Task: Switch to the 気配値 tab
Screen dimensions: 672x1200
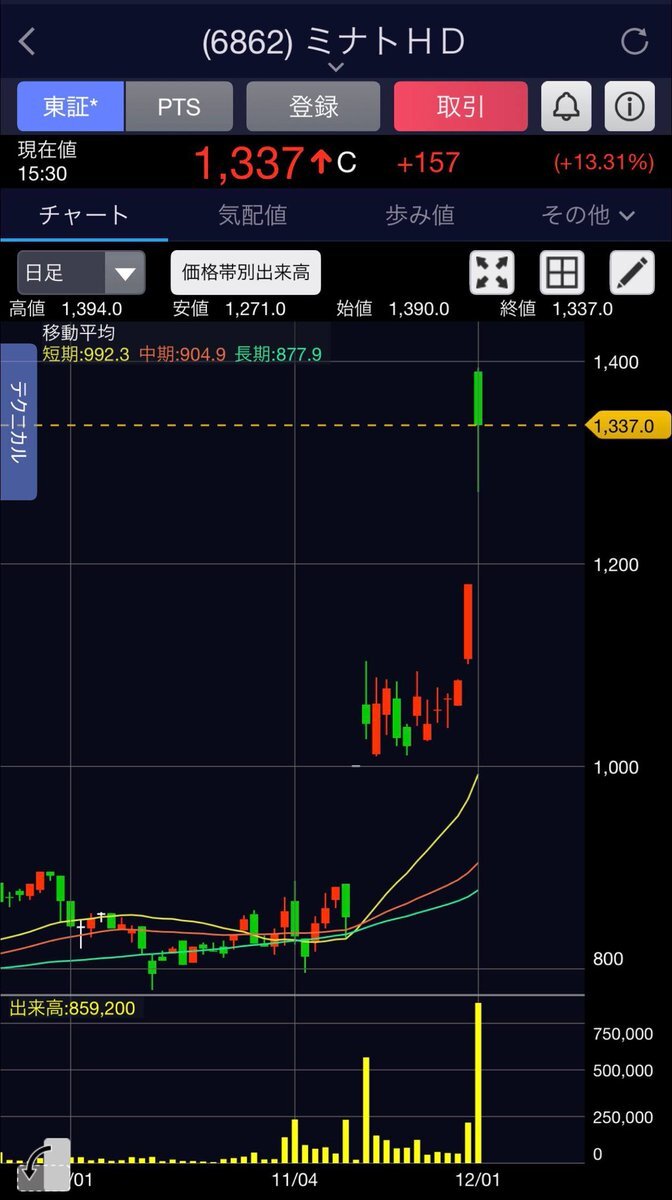Action: (252, 215)
